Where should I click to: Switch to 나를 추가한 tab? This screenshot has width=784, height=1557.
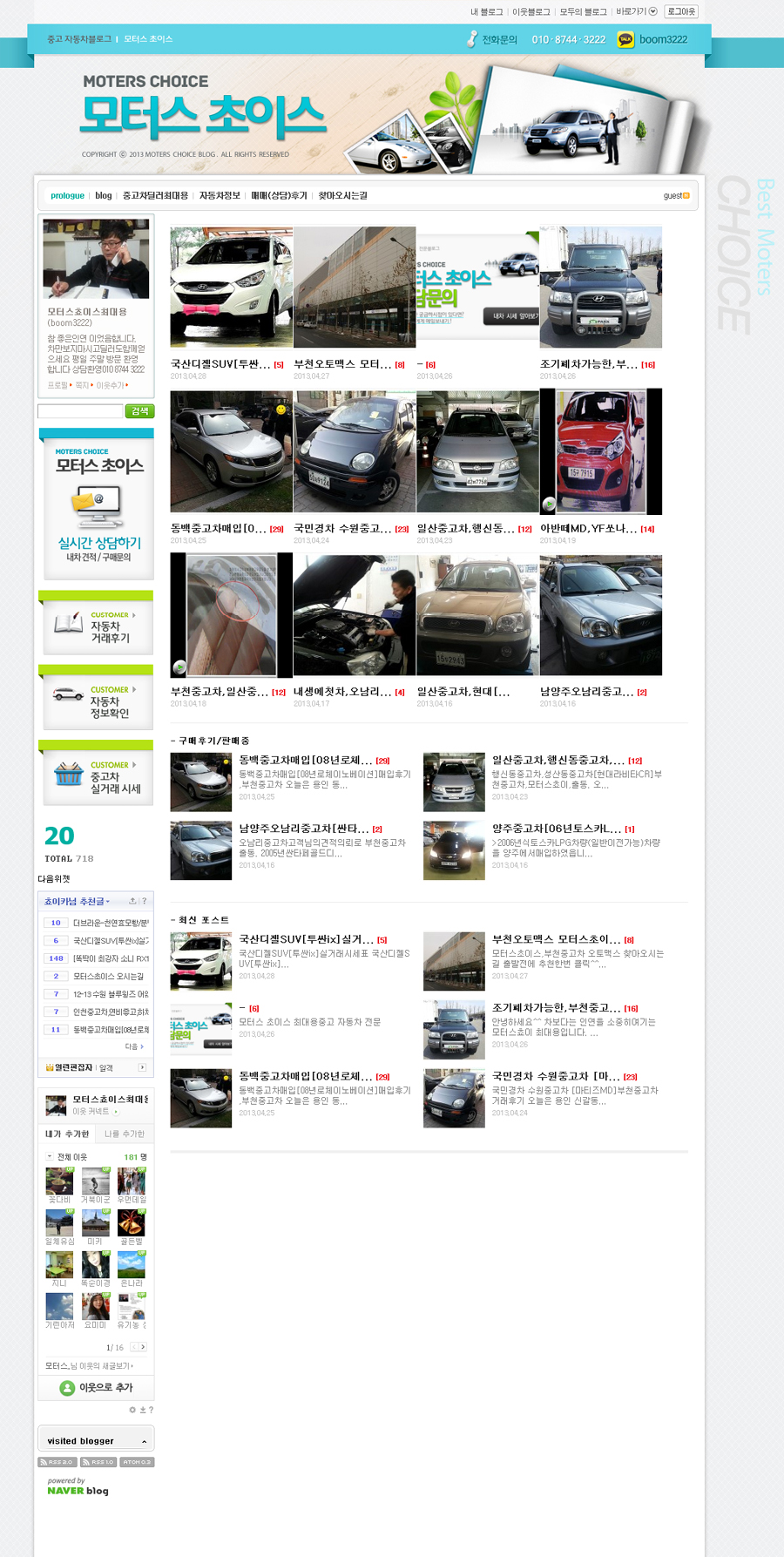click(x=125, y=1134)
